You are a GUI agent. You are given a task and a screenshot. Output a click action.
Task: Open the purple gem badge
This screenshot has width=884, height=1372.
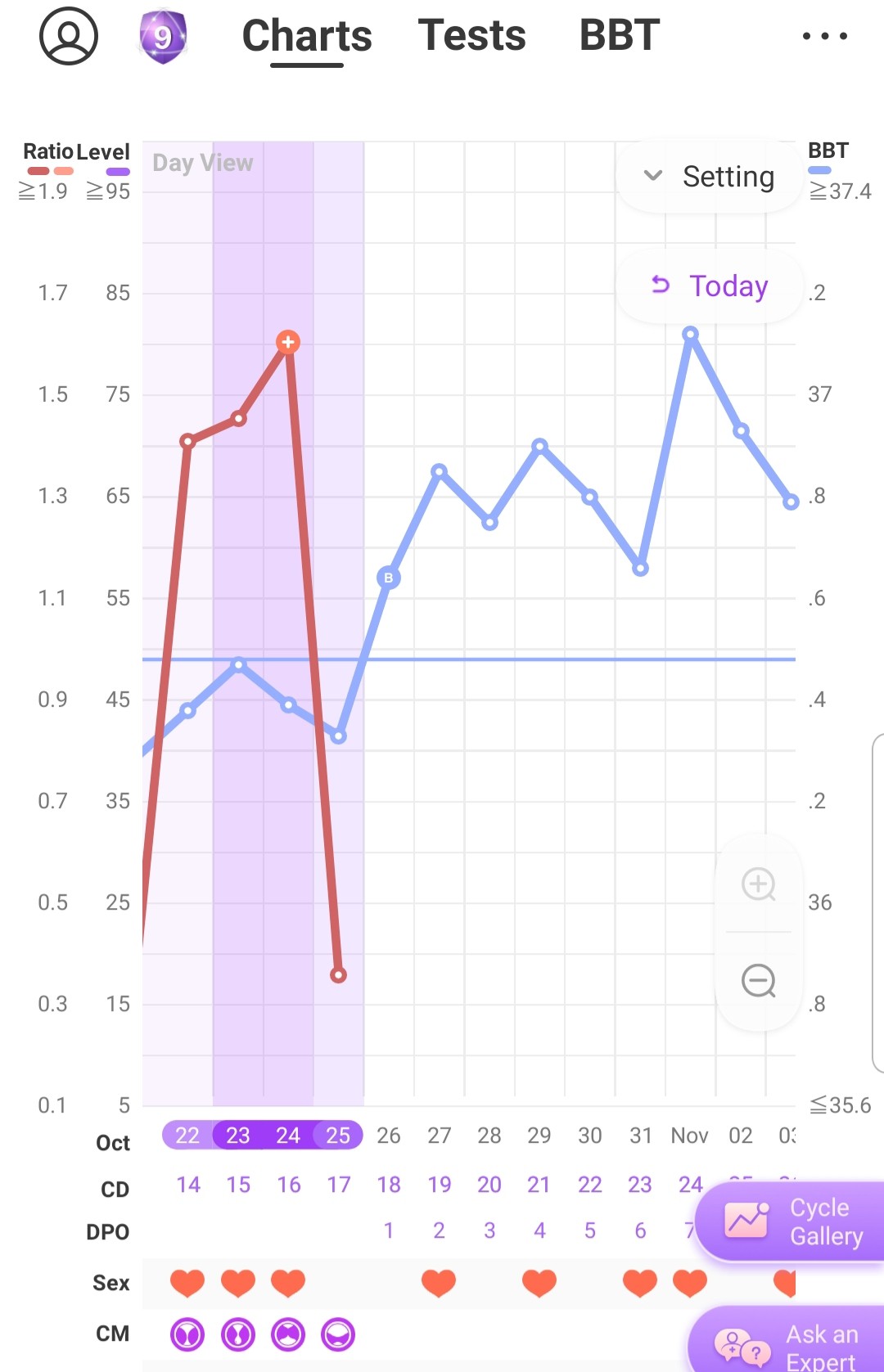(x=163, y=37)
